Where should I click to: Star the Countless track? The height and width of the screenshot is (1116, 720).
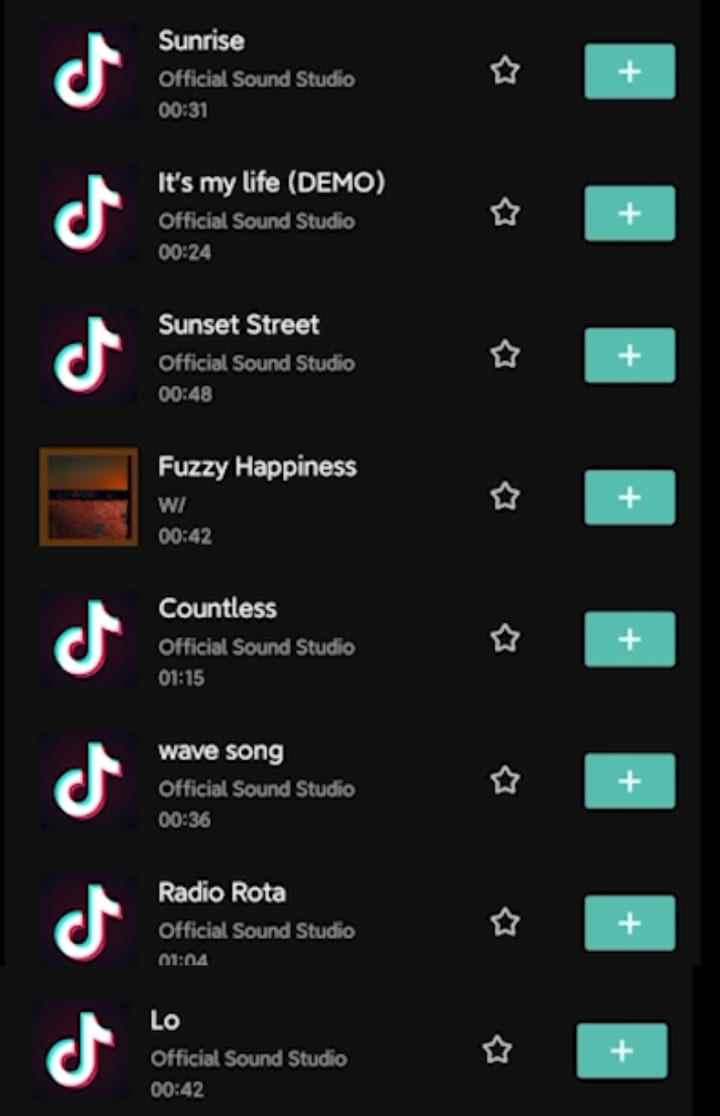coord(505,639)
